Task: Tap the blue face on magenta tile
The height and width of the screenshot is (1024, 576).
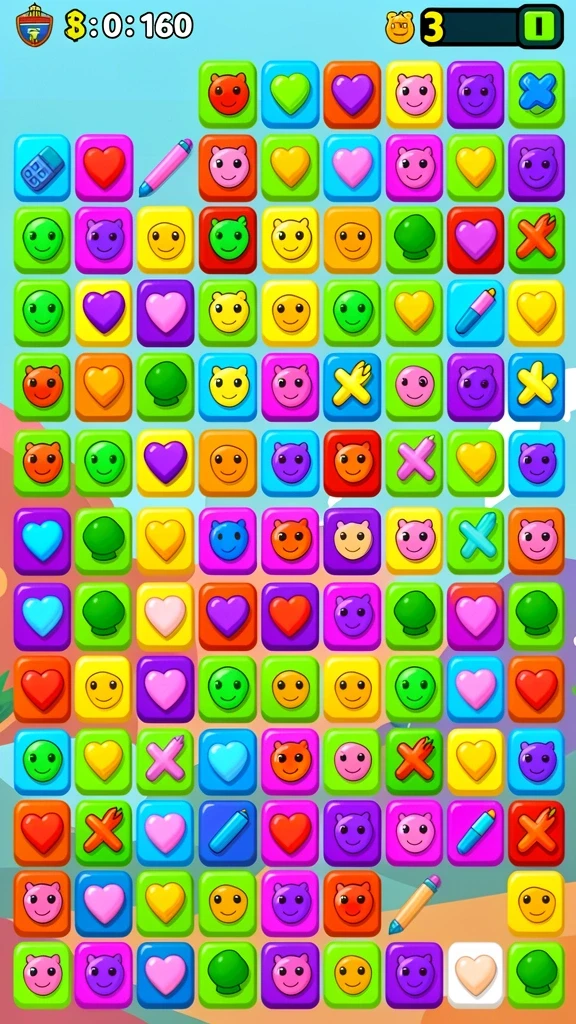Action: point(228,541)
